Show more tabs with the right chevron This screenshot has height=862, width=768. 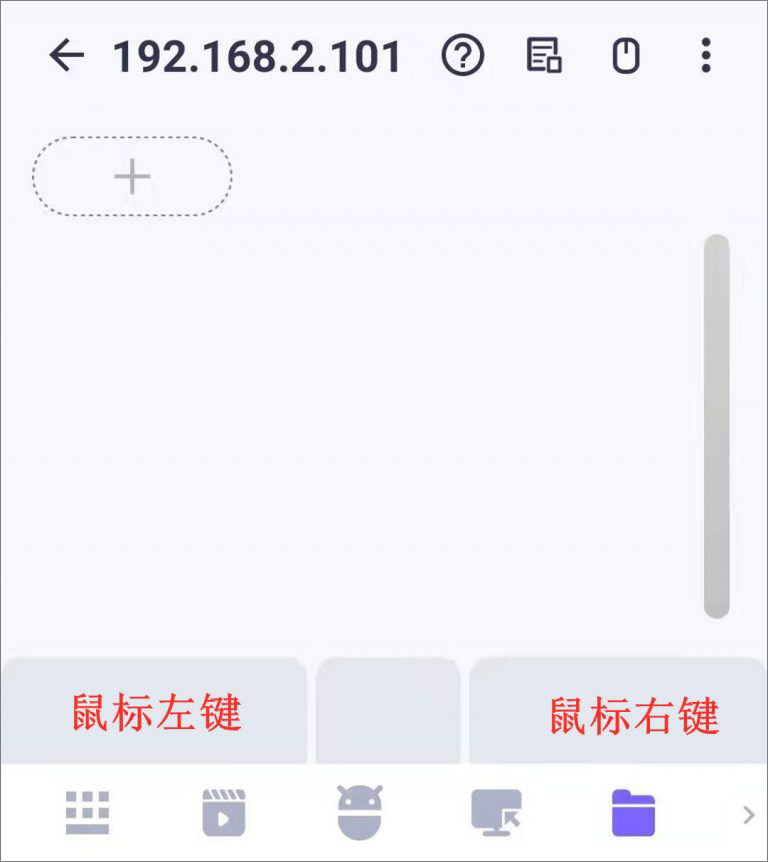click(749, 815)
